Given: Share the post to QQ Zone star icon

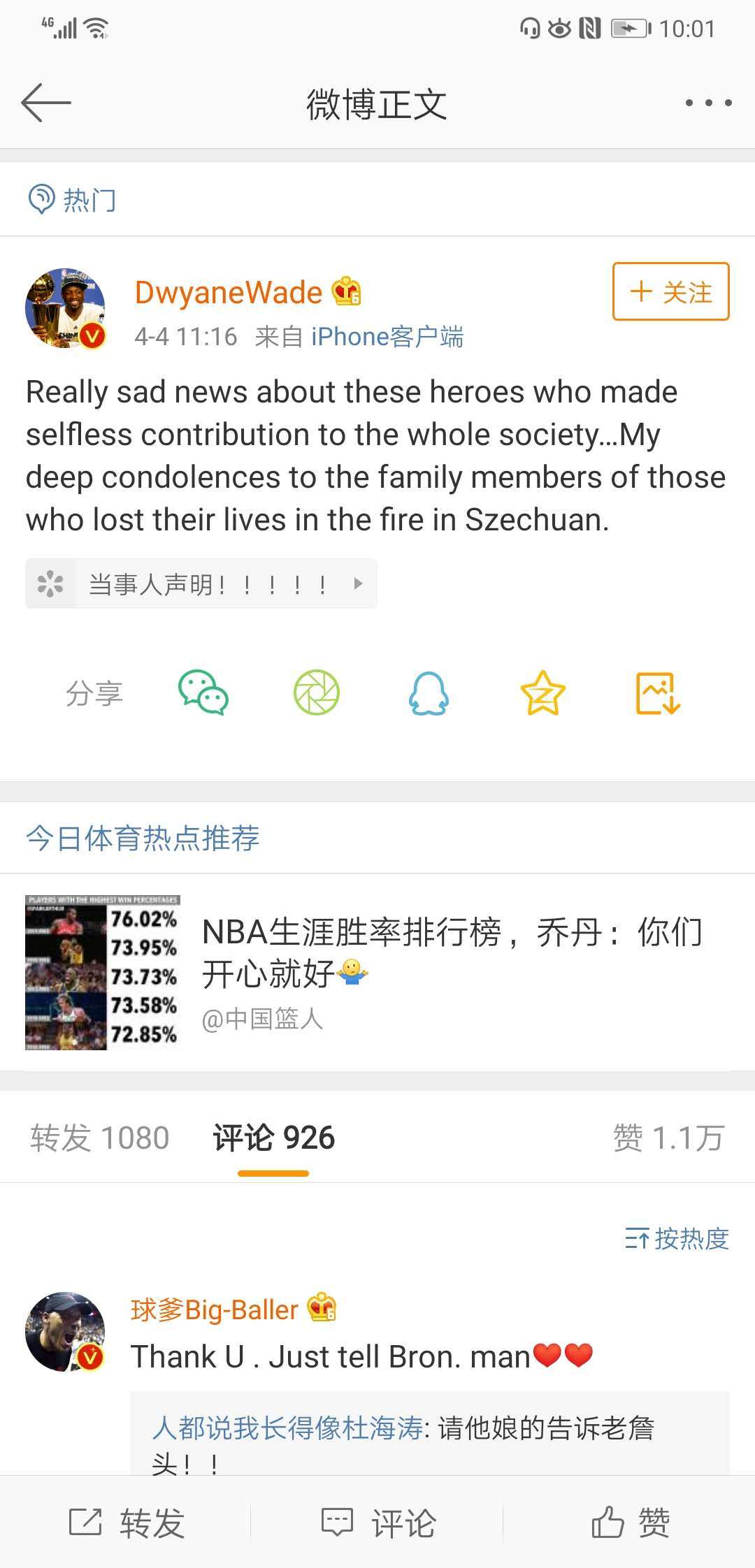Looking at the screenshot, I should pyautogui.click(x=542, y=692).
